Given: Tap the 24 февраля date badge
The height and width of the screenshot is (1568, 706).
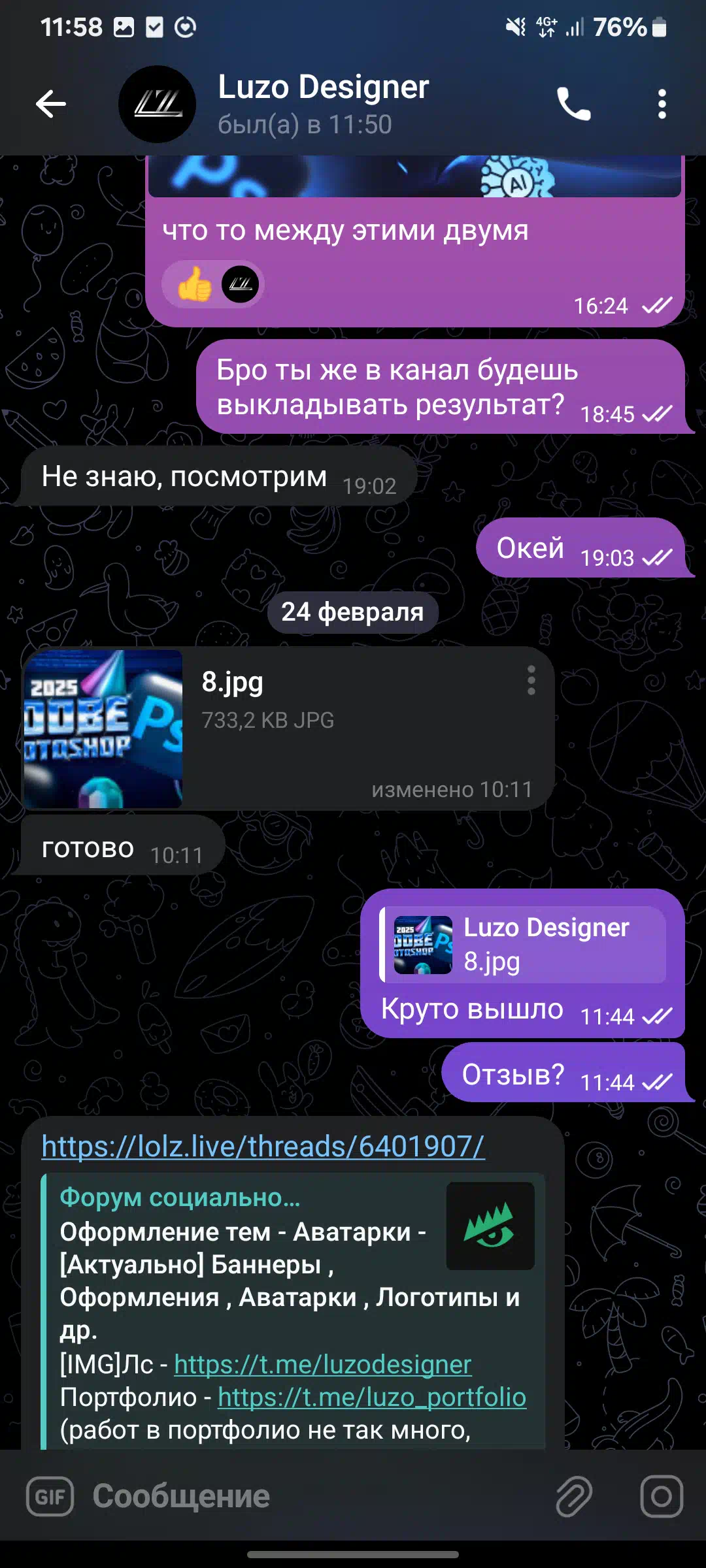Looking at the screenshot, I should (x=353, y=612).
